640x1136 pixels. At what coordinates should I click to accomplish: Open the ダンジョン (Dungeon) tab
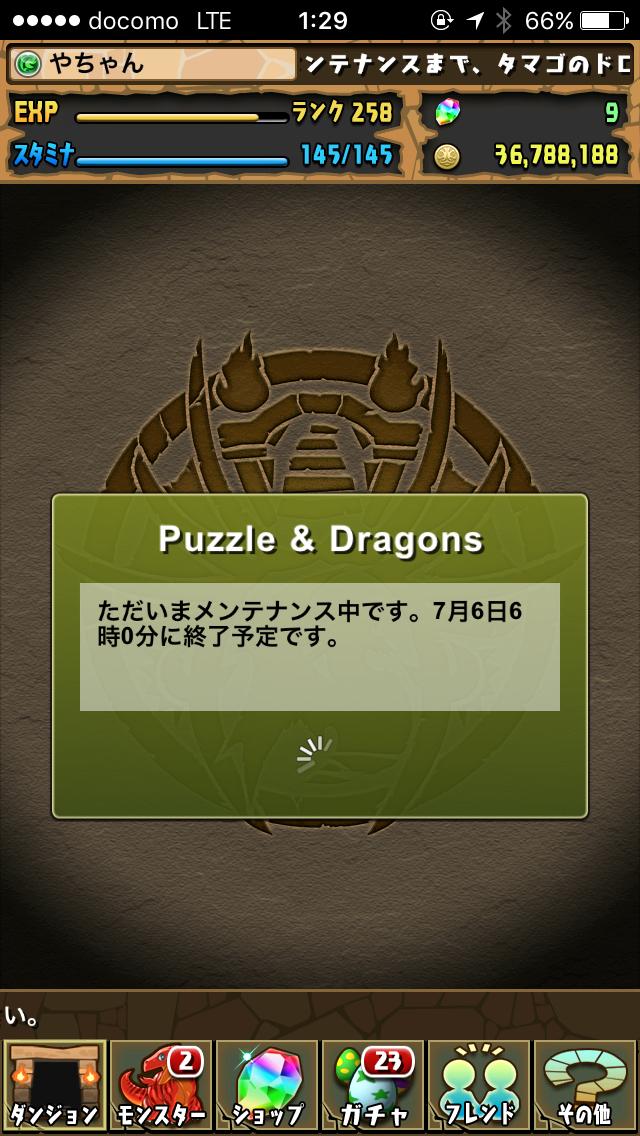pos(54,1085)
